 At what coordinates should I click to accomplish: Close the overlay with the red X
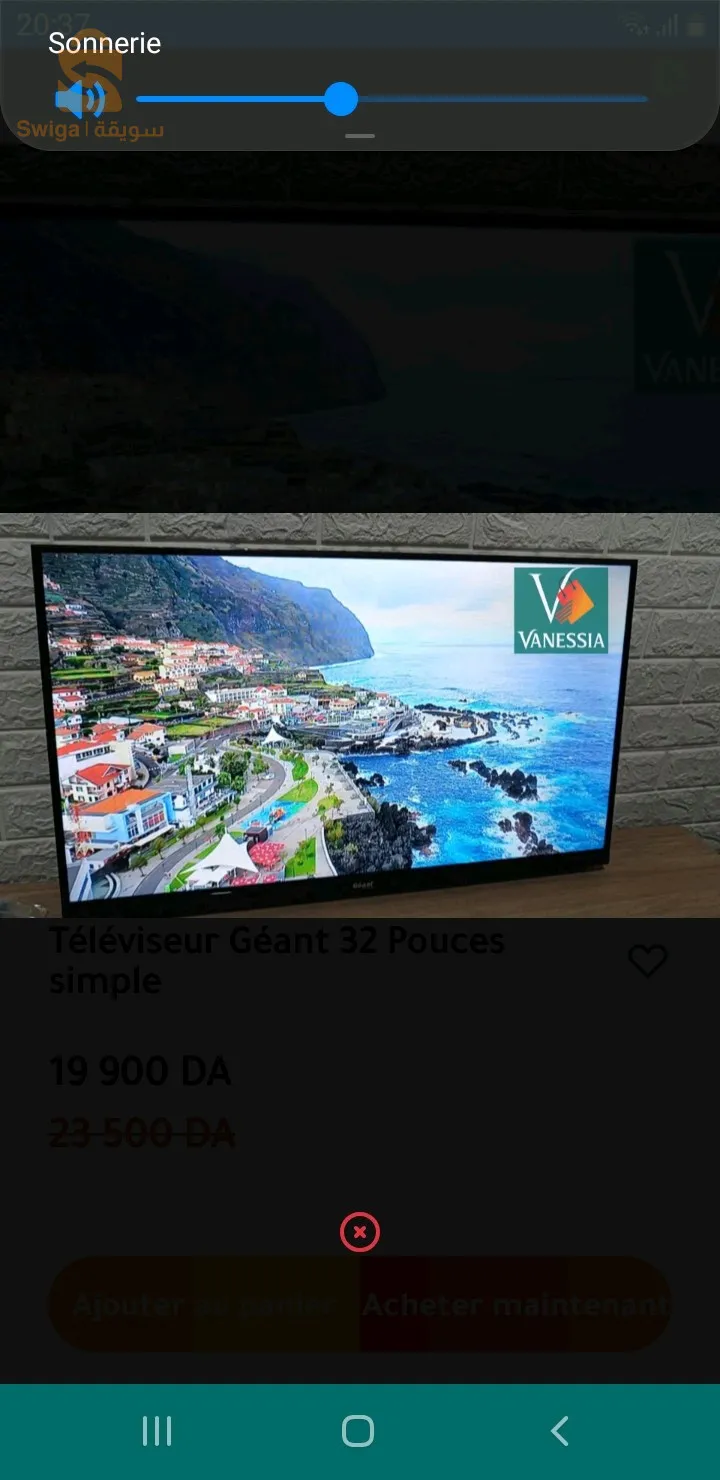360,1232
